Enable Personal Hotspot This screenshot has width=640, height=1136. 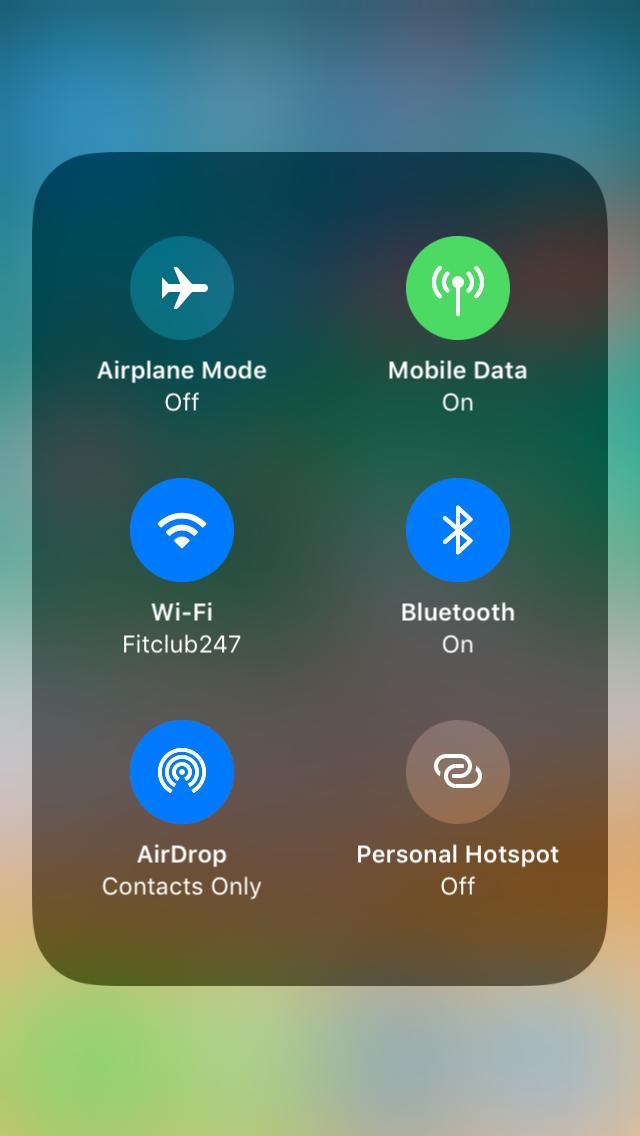point(458,772)
